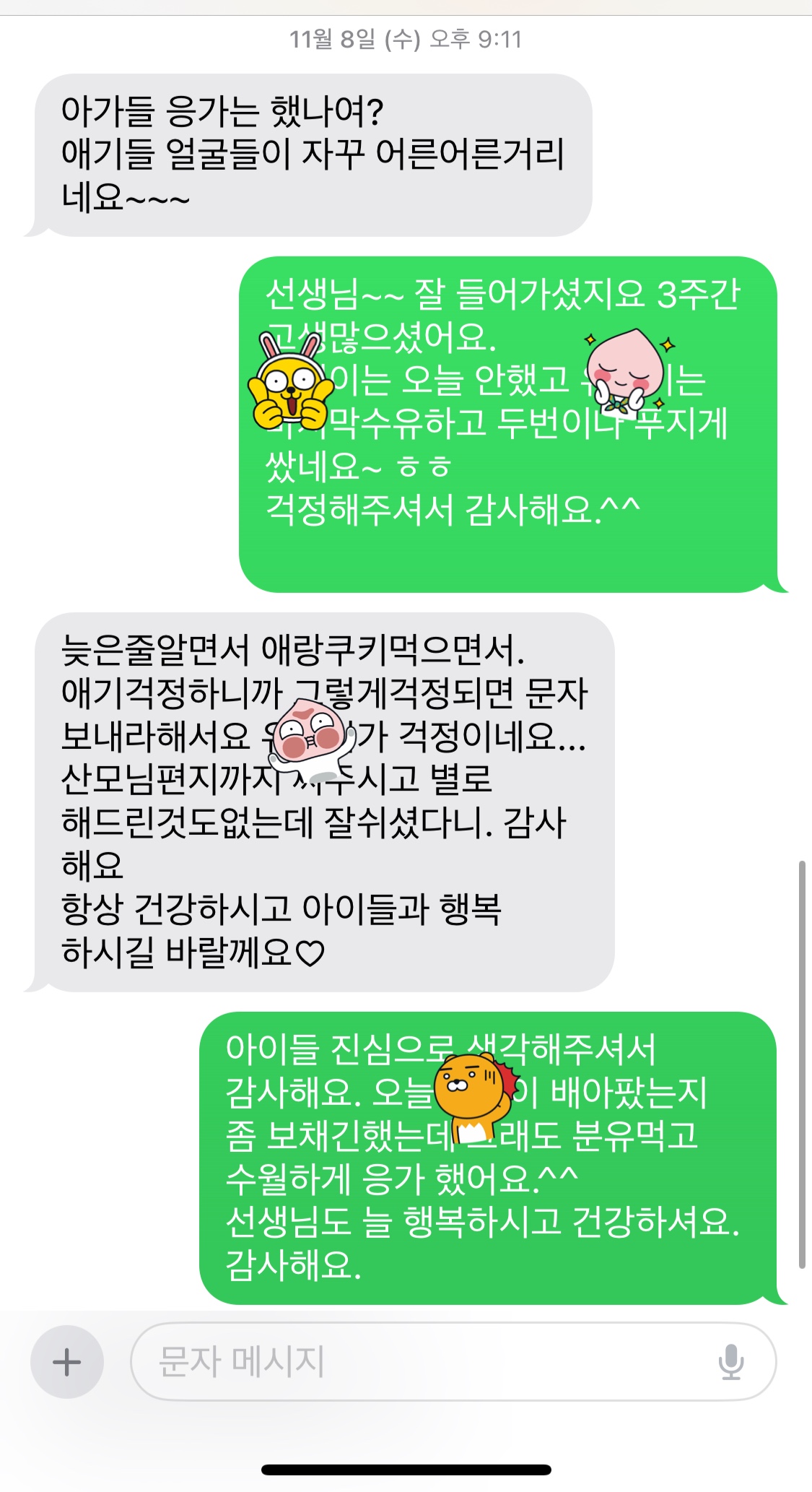Open the plus attachments button

click(x=67, y=1362)
